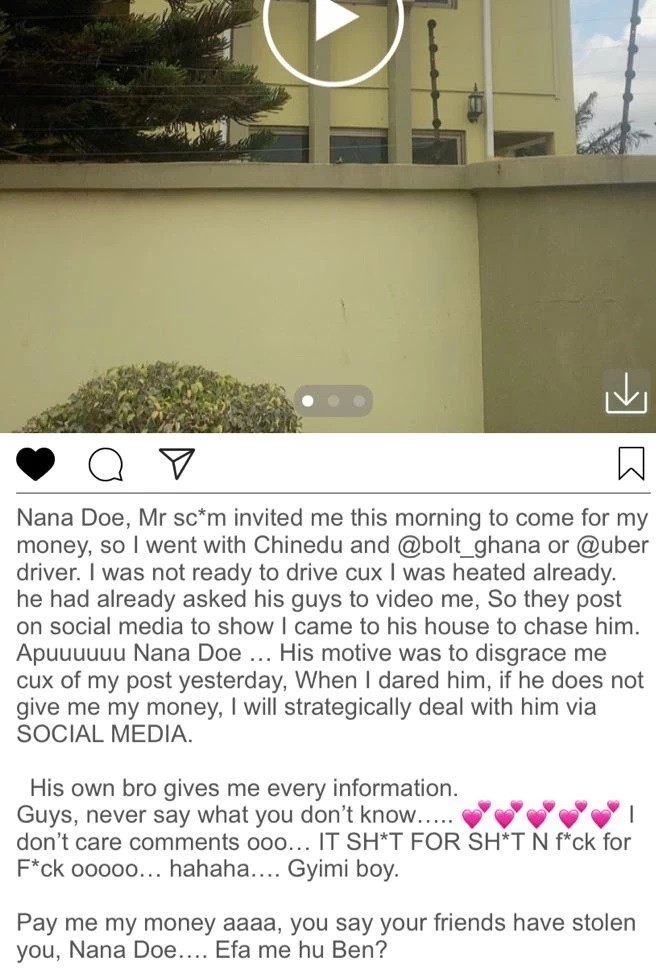Save the post with the bookmark icon
Viewport: 656px width, 976px height.
(x=631, y=463)
